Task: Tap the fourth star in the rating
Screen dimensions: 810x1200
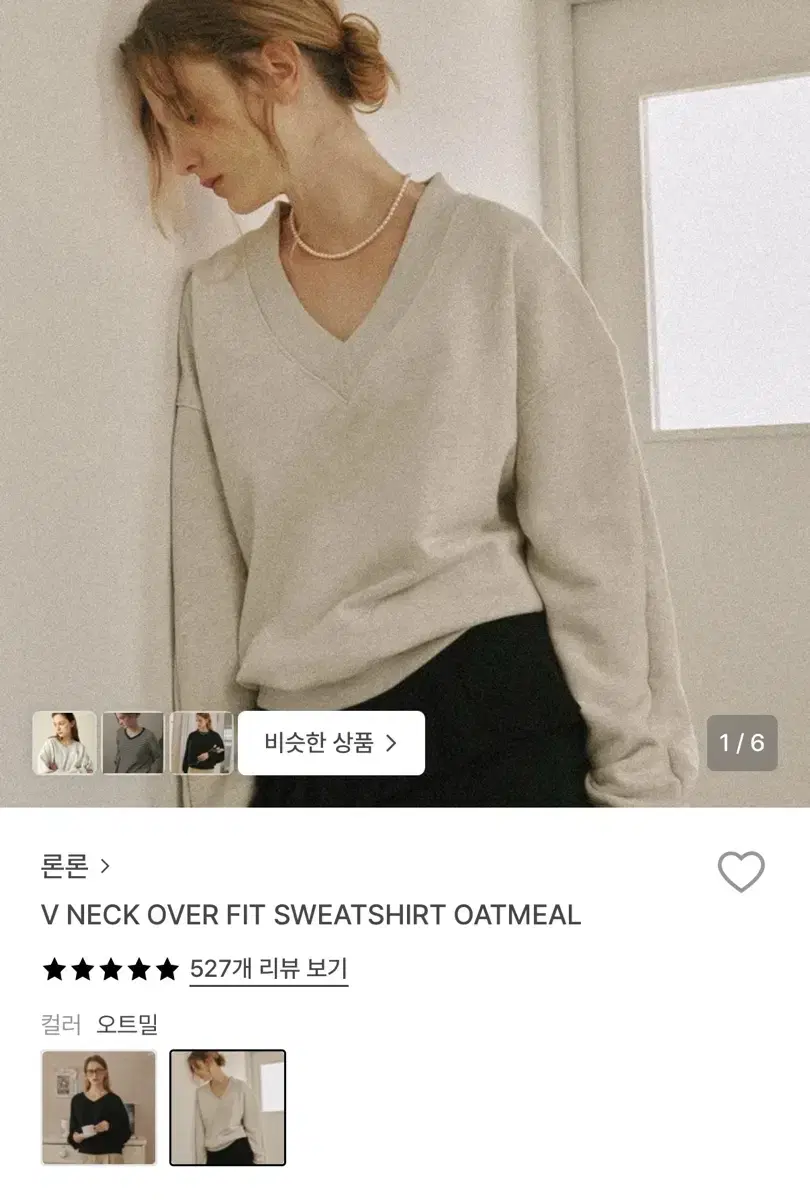Action: 138,969
